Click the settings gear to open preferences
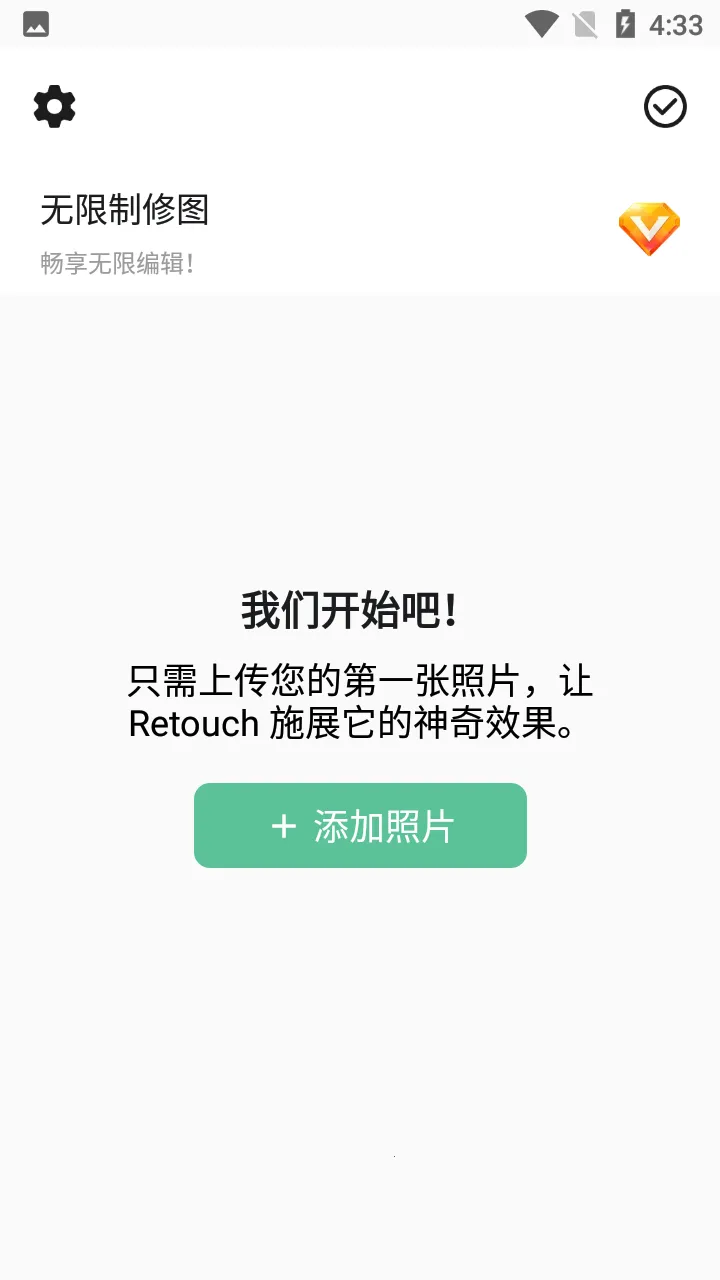 (54, 106)
